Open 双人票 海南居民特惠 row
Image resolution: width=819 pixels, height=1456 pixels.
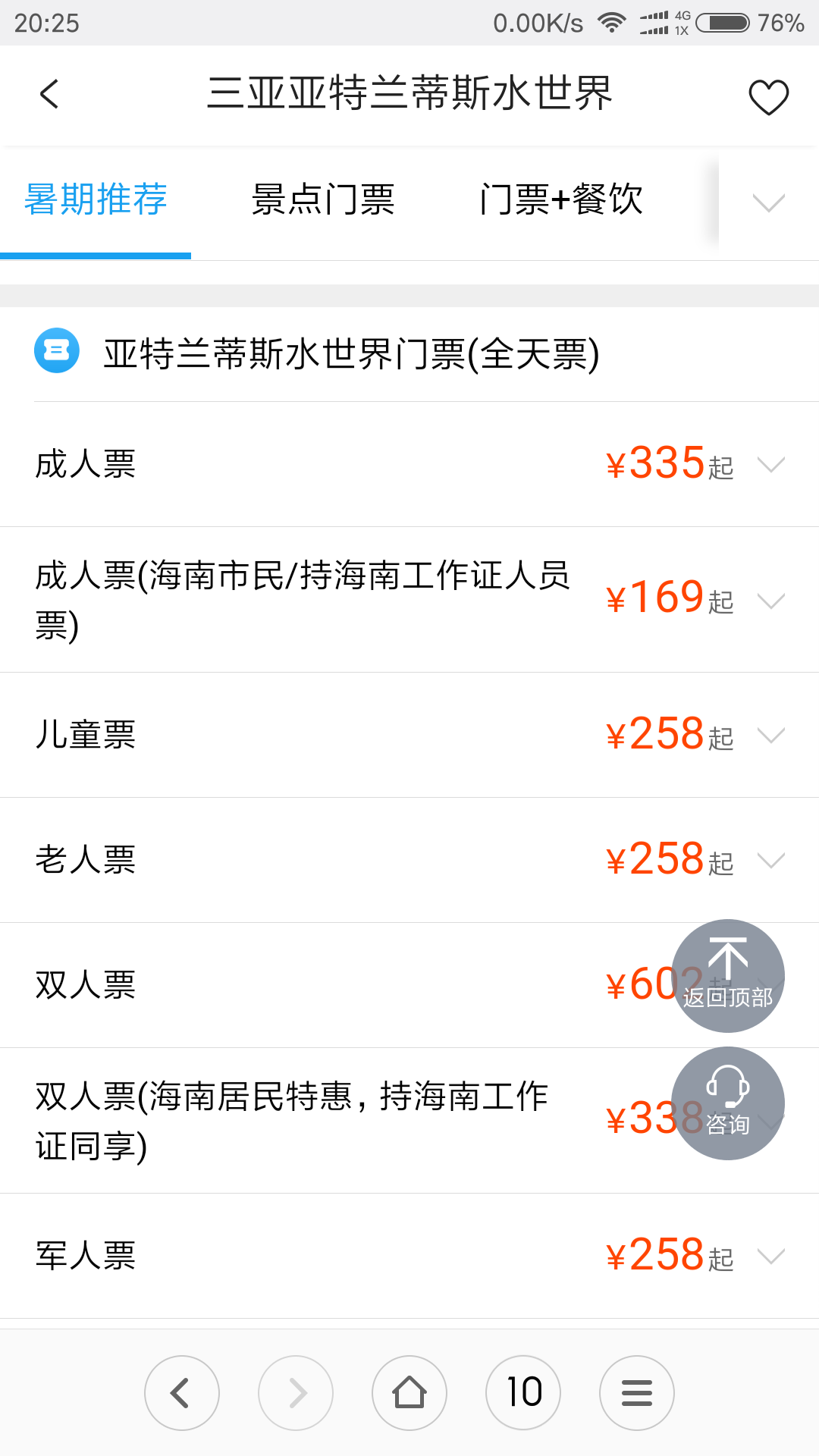pos(334,1121)
